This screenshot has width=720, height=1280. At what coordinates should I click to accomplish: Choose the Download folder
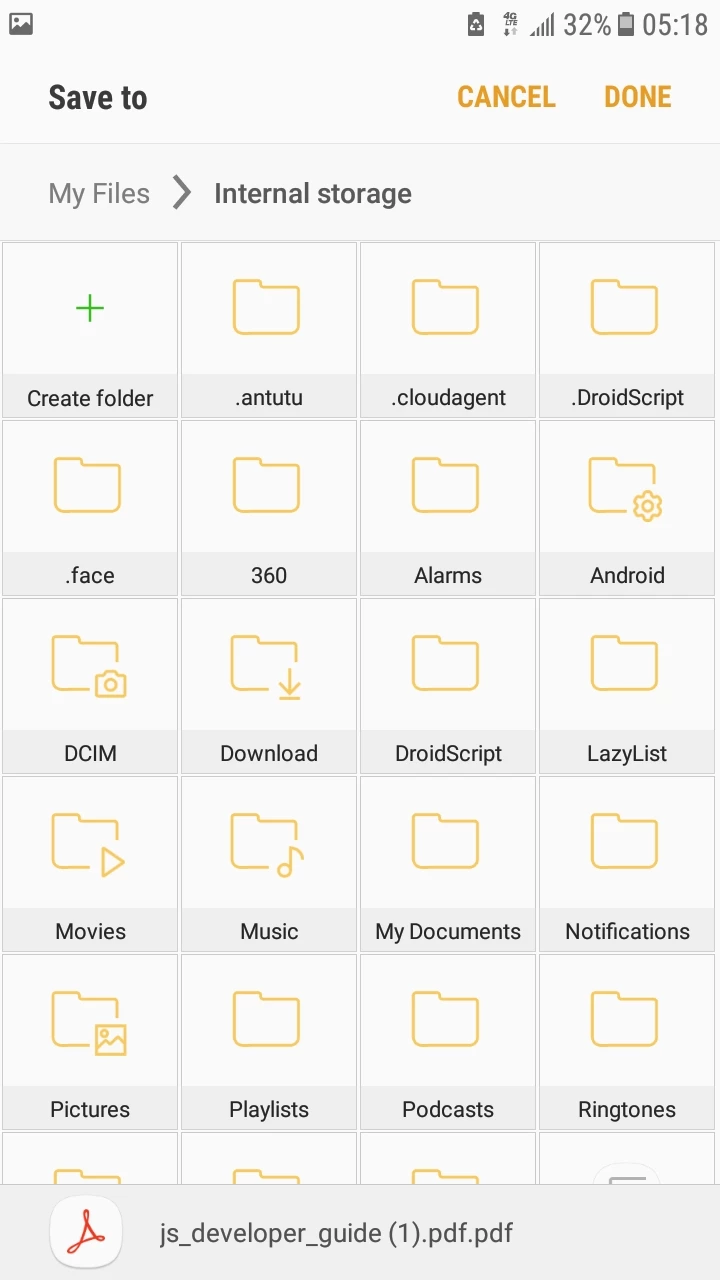pyautogui.click(x=269, y=685)
